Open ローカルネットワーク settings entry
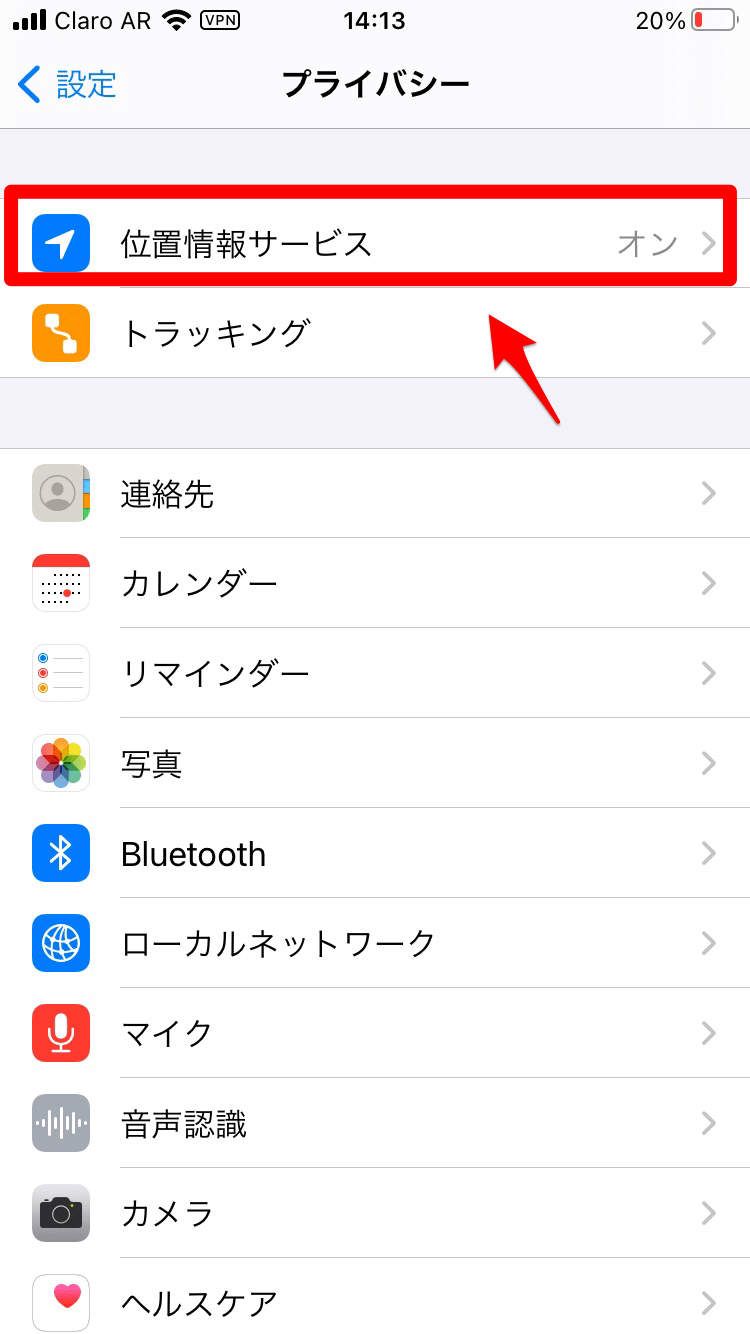Screen dimensions: 750x1334 coord(375,943)
